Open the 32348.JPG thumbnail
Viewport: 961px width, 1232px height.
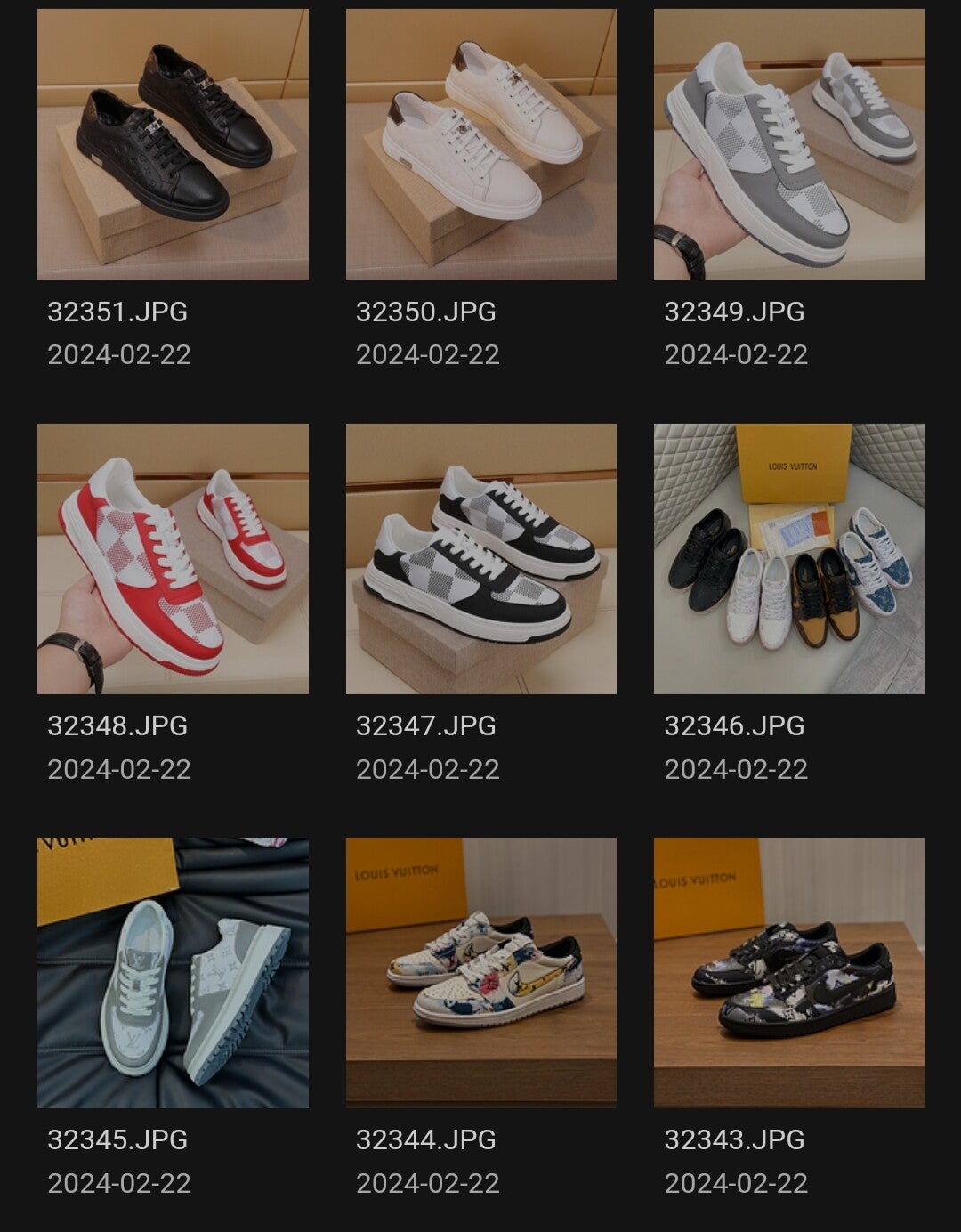pos(173,559)
